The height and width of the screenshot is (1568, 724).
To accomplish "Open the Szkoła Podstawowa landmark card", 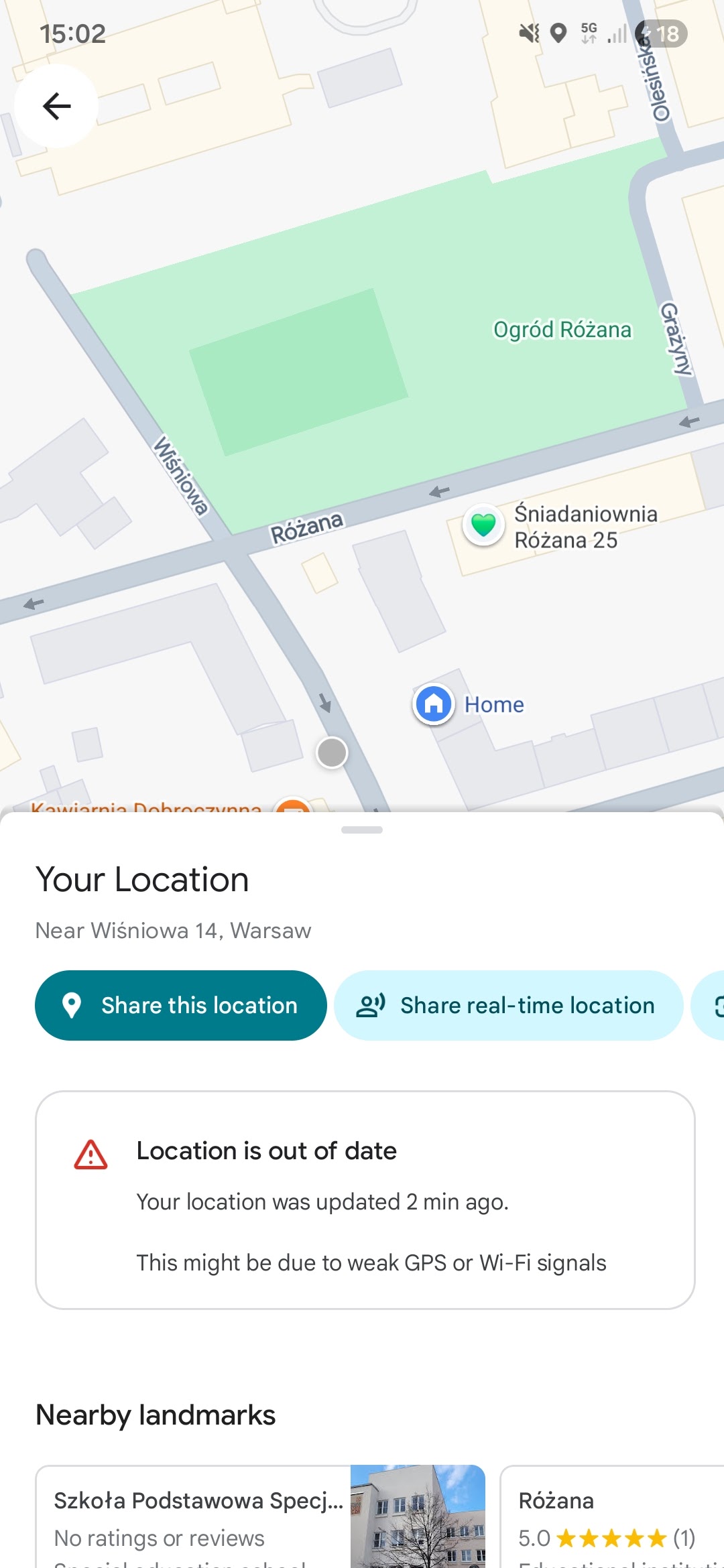I will tap(260, 1516).
